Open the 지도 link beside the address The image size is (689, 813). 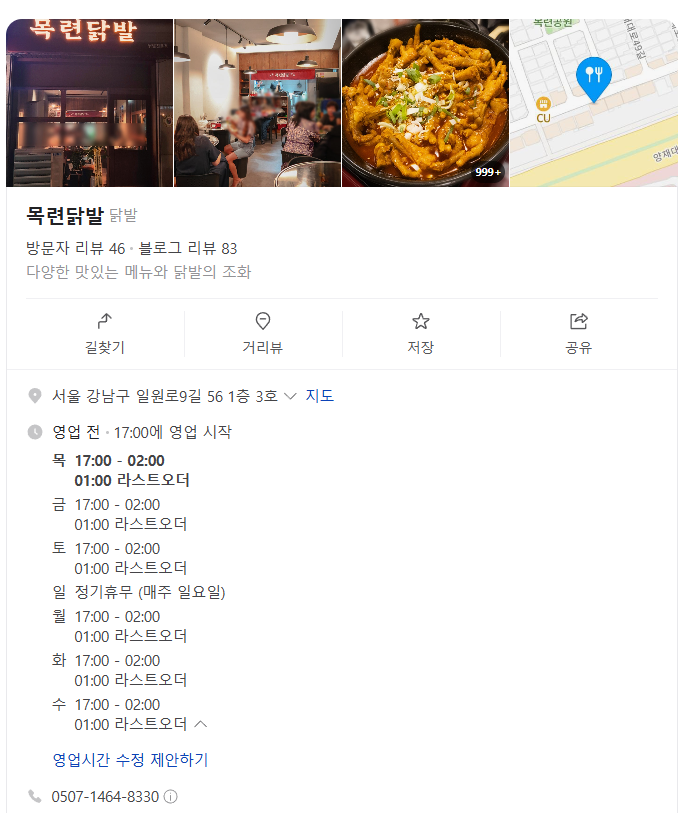coord(320,396)
